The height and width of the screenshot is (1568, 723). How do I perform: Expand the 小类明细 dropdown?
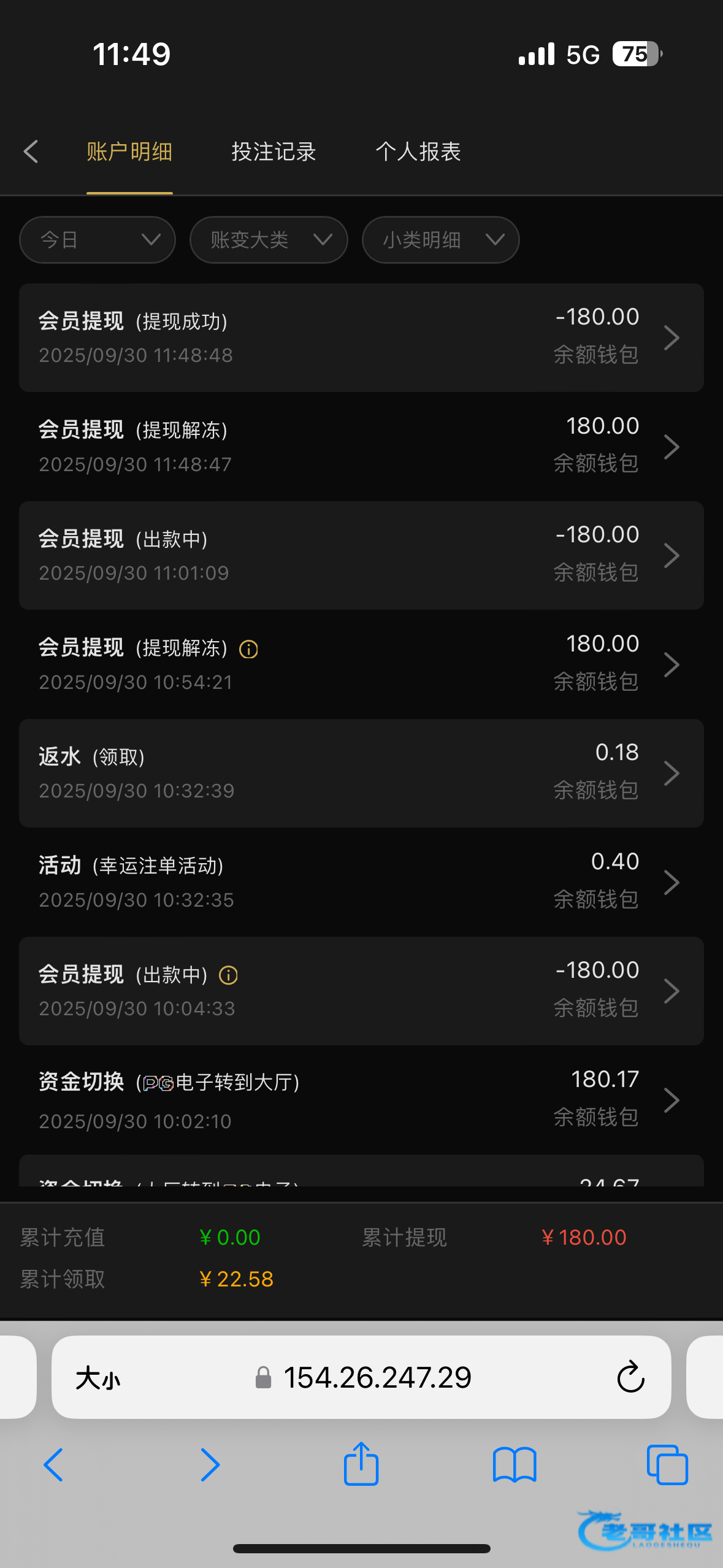[x=440, y=240]
